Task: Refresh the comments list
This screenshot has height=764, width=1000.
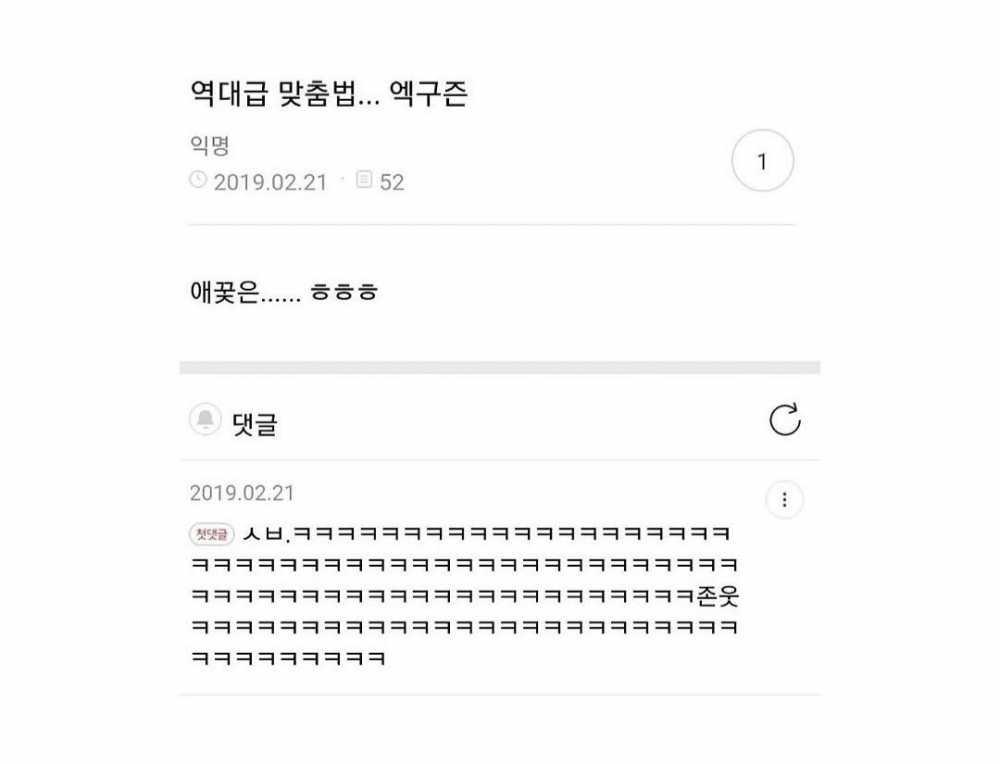Action: [785, 420]
